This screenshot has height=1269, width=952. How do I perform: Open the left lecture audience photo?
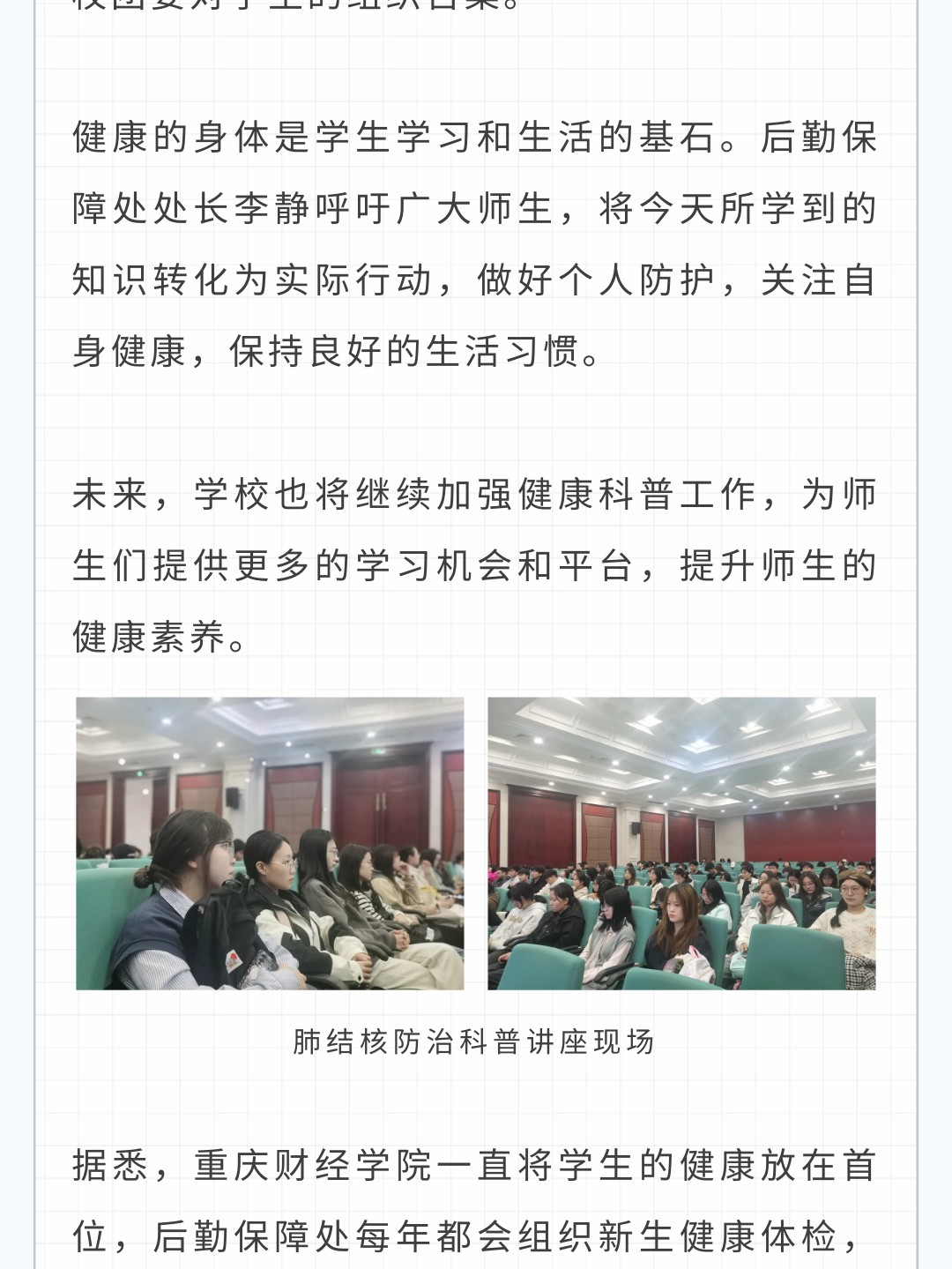coord(270,843)
